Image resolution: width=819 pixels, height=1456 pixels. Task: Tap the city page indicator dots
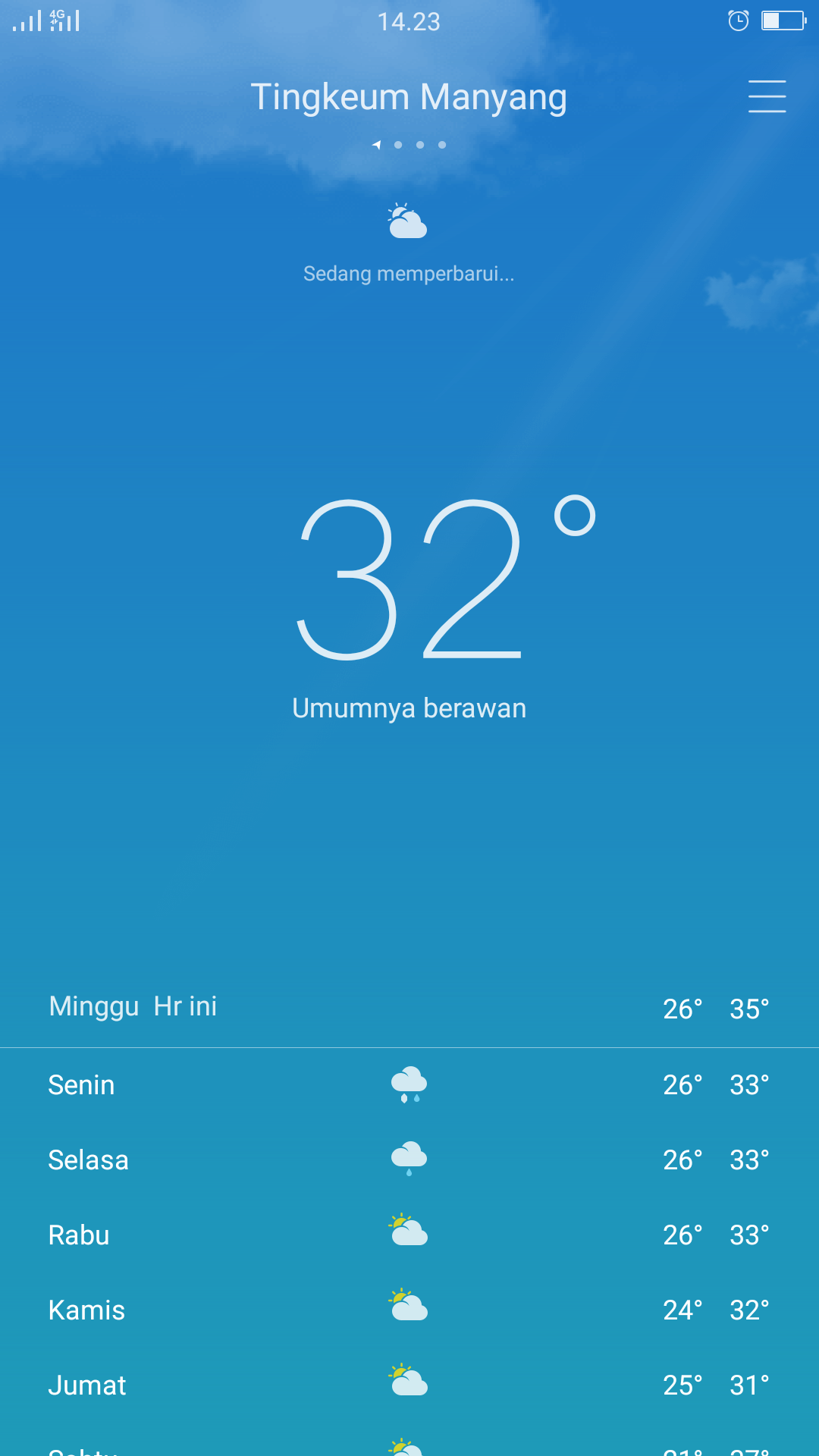409,145
